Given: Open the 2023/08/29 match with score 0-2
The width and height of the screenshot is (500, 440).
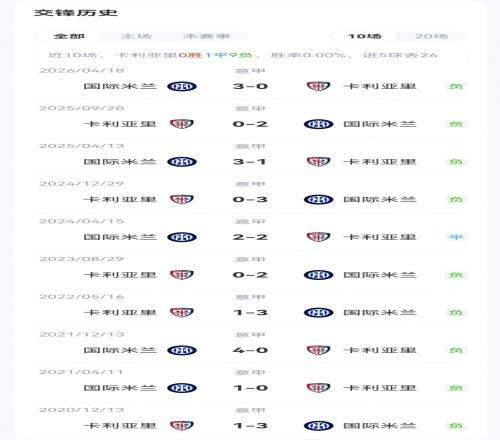Looking at the screenshot, I should [x=250, y=270].
